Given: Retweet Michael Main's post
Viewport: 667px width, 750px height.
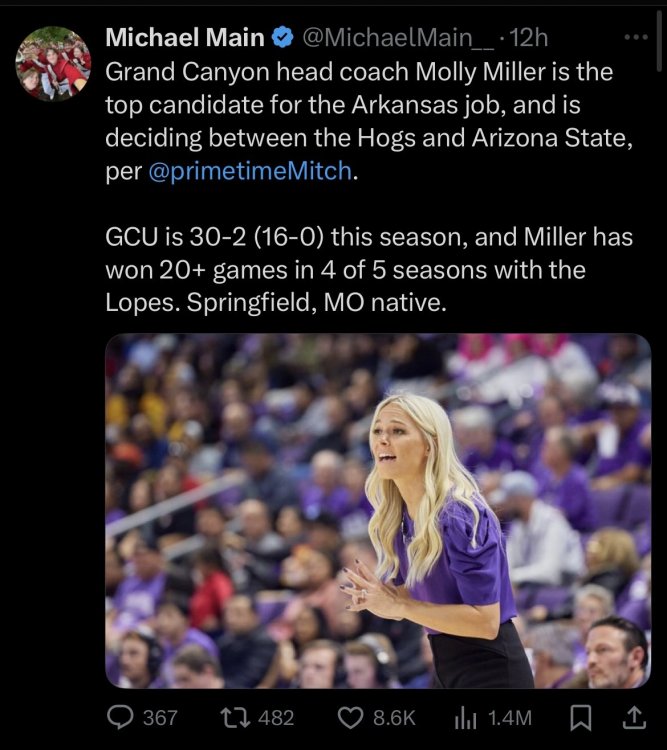Looking at the screenshot, I should point(236,717).
